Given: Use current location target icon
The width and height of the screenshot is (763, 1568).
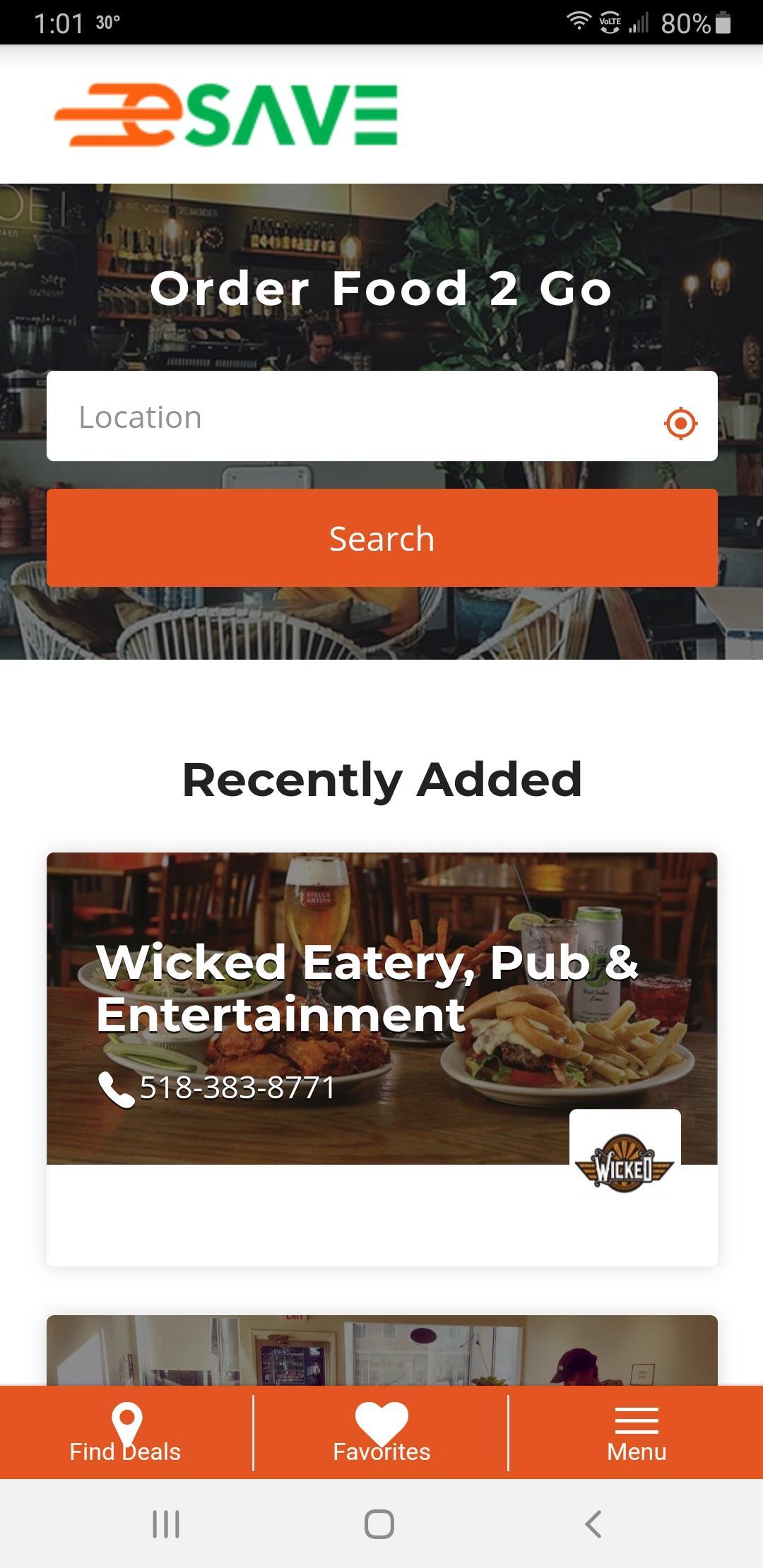Looking at the screenshot, I should [x=680, y=423].
